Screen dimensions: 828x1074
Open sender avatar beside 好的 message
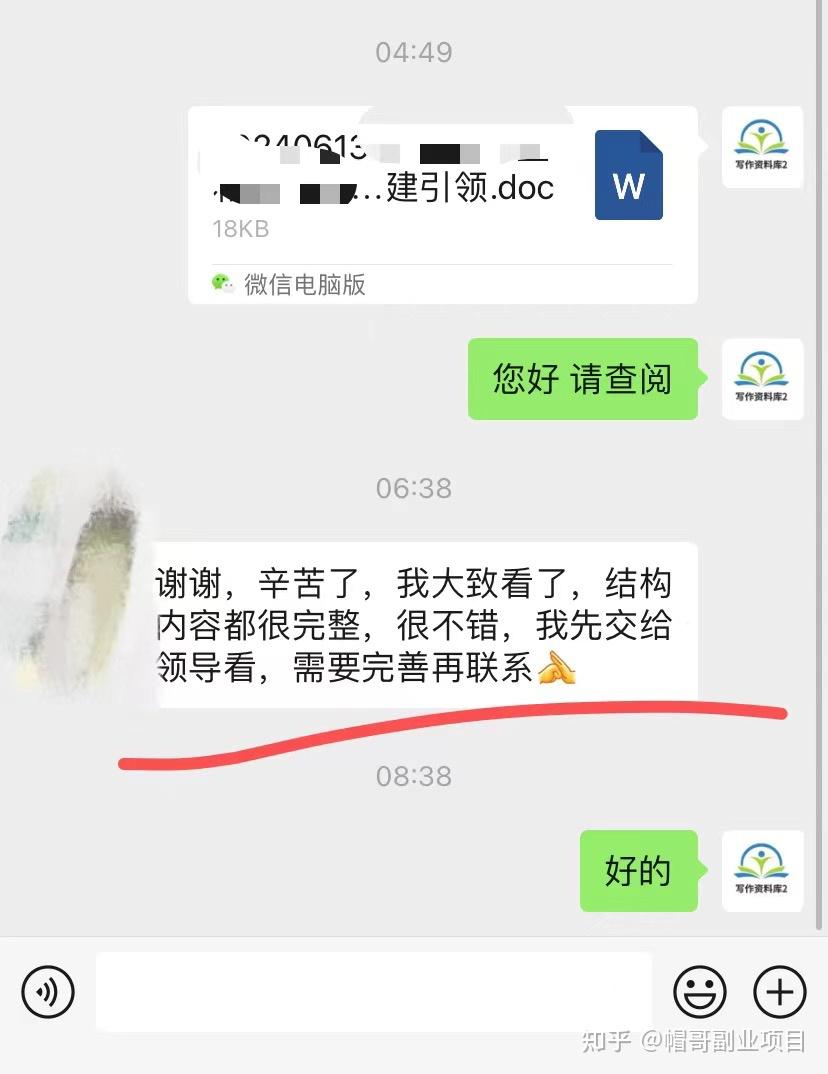click(762, 870)
